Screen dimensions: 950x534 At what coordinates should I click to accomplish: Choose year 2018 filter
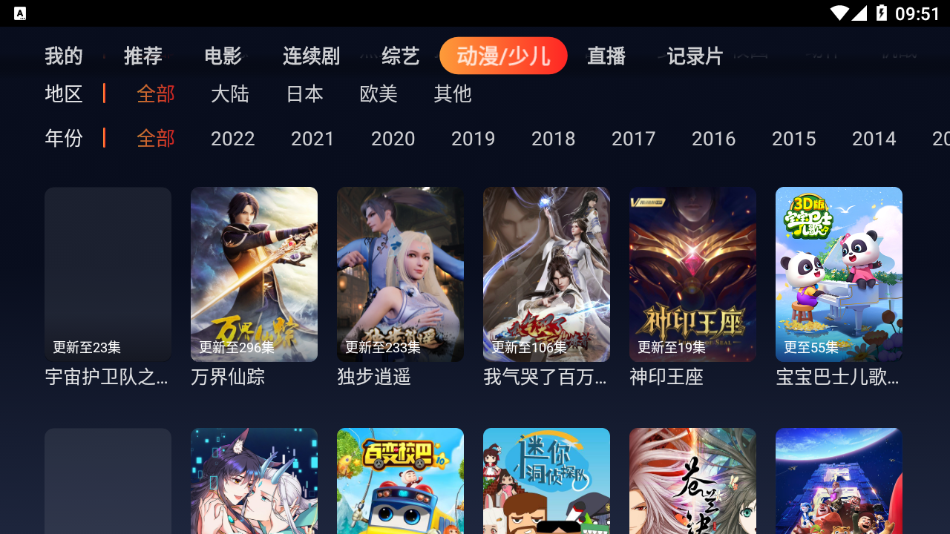(553, 139)
